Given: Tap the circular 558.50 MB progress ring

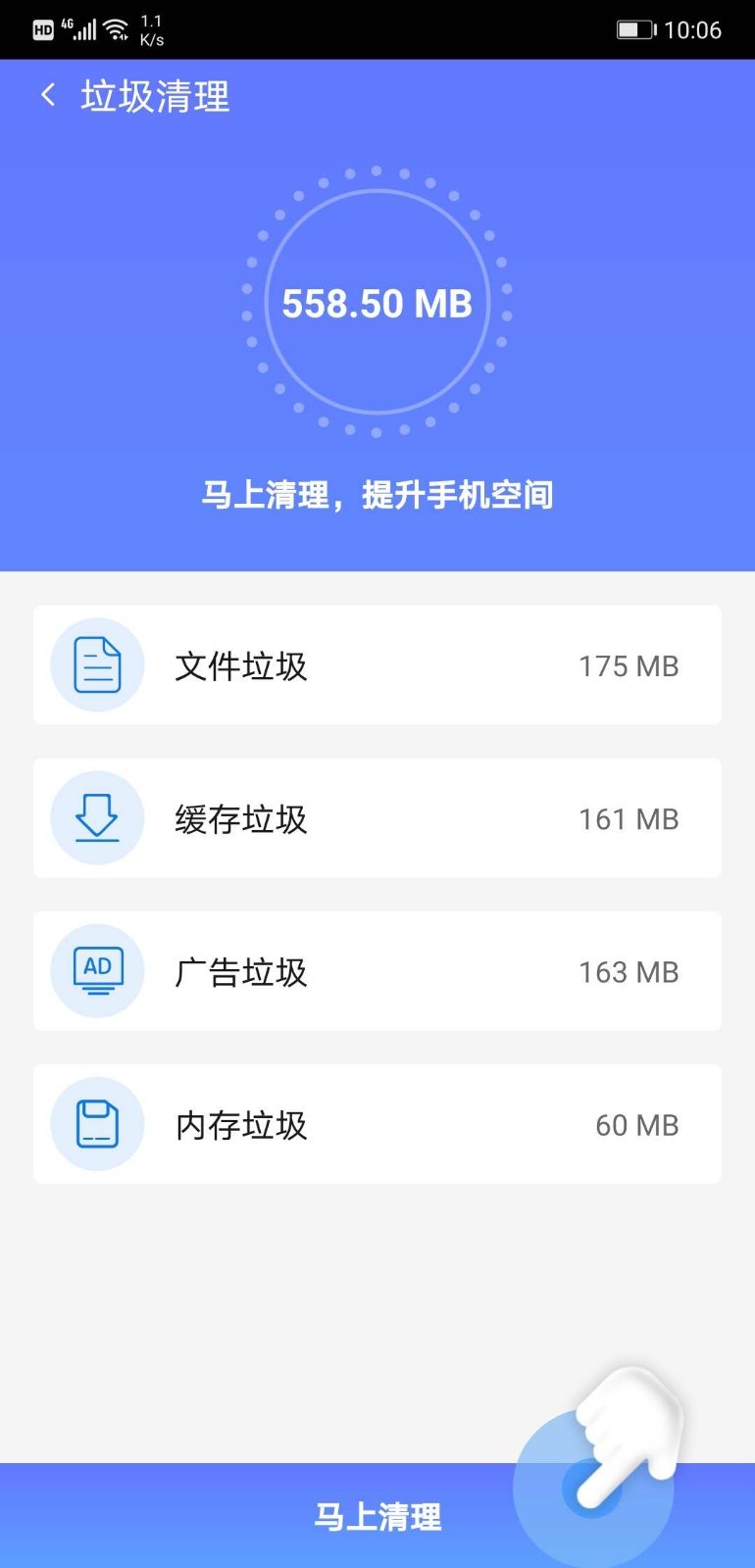Looking at the screenshot, I should [376, 304].
